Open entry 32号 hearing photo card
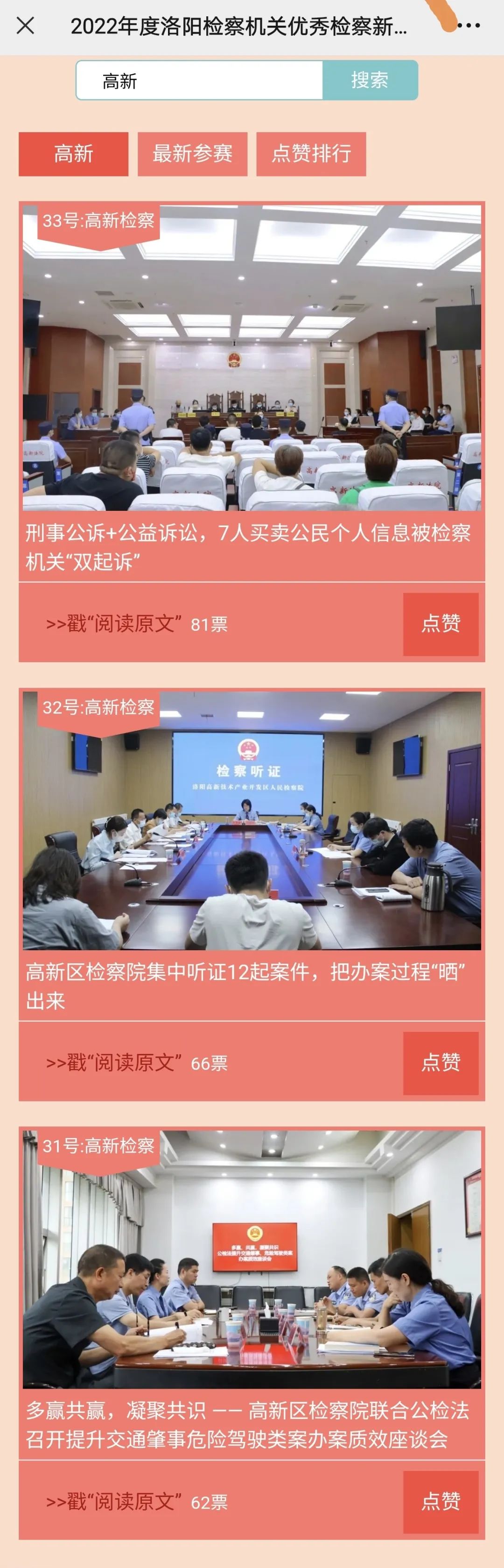 point(252,820)
